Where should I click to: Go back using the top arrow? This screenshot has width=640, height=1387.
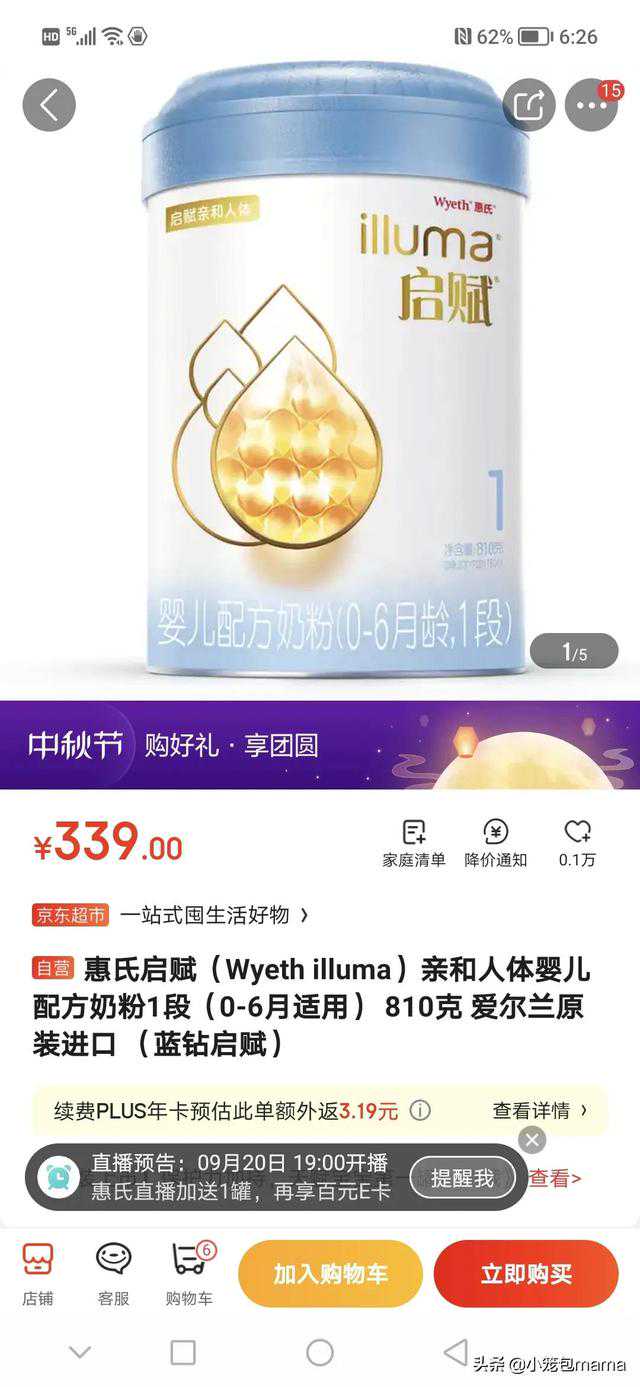coord(49,104)
